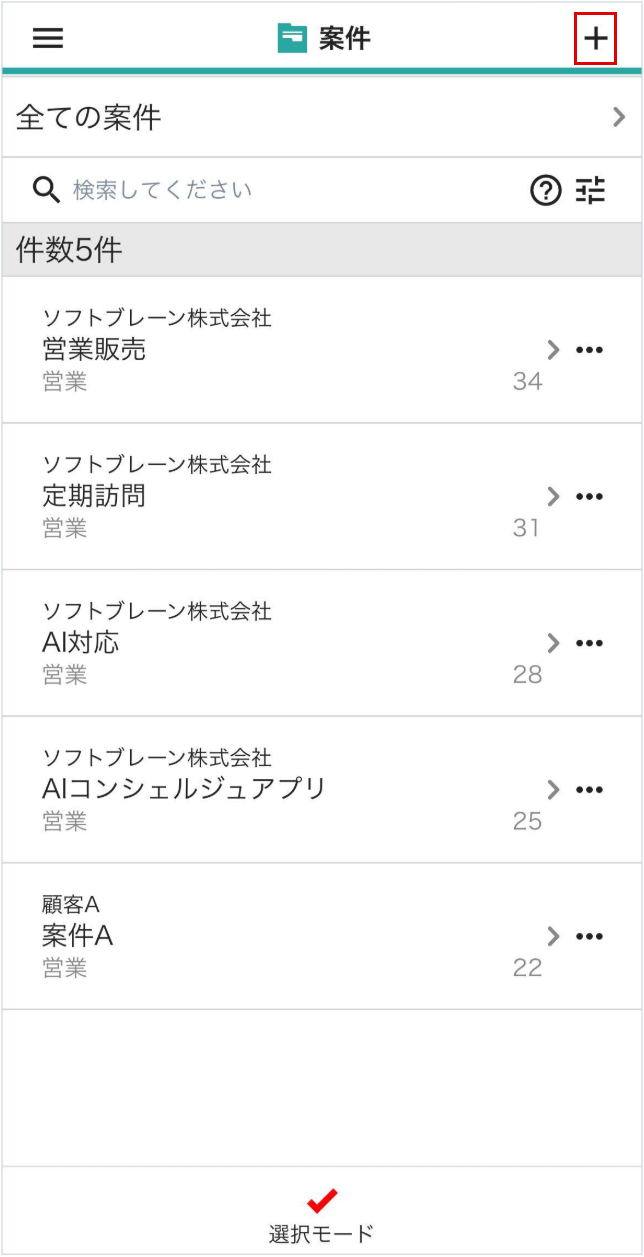Open the 案件A case

(280, 936)
